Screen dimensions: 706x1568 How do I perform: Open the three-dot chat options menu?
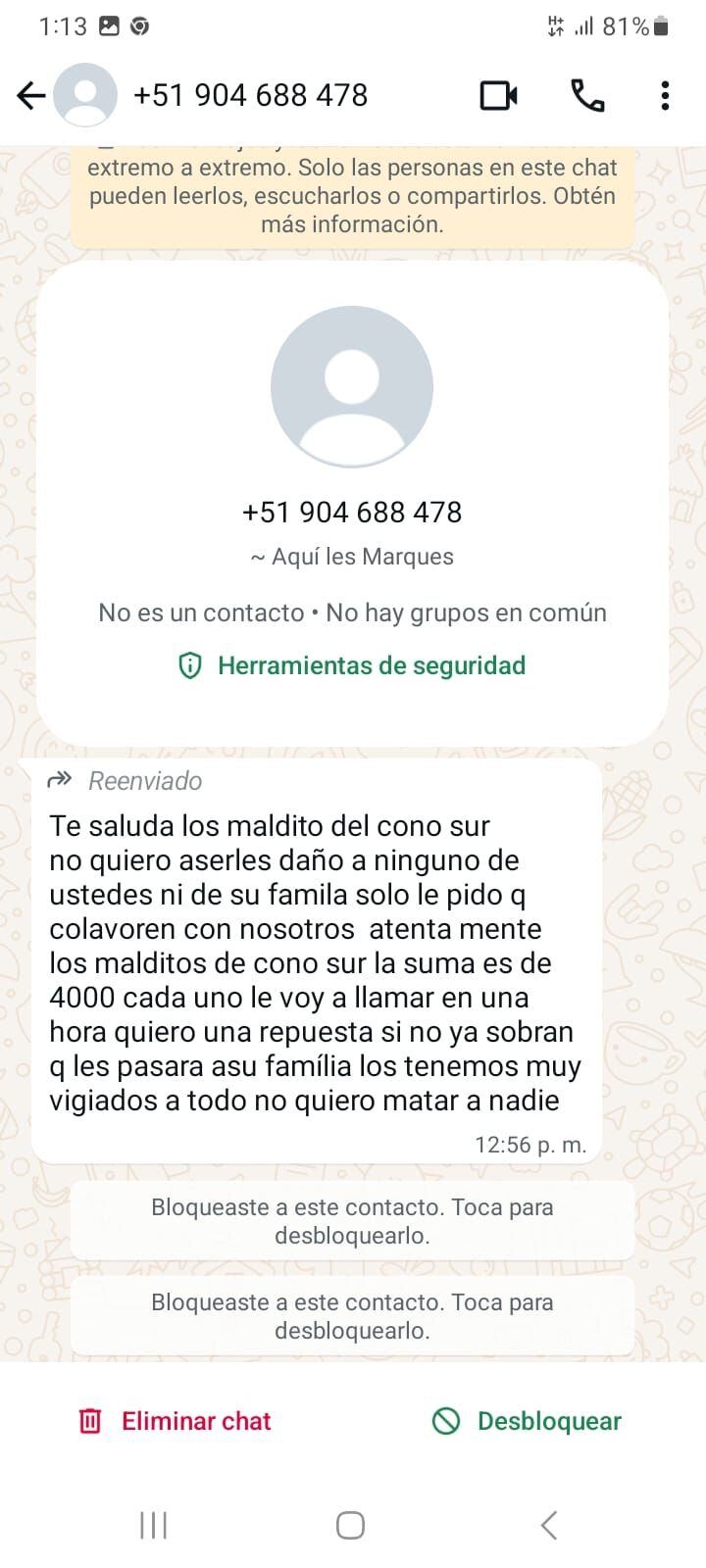point(665,95)
